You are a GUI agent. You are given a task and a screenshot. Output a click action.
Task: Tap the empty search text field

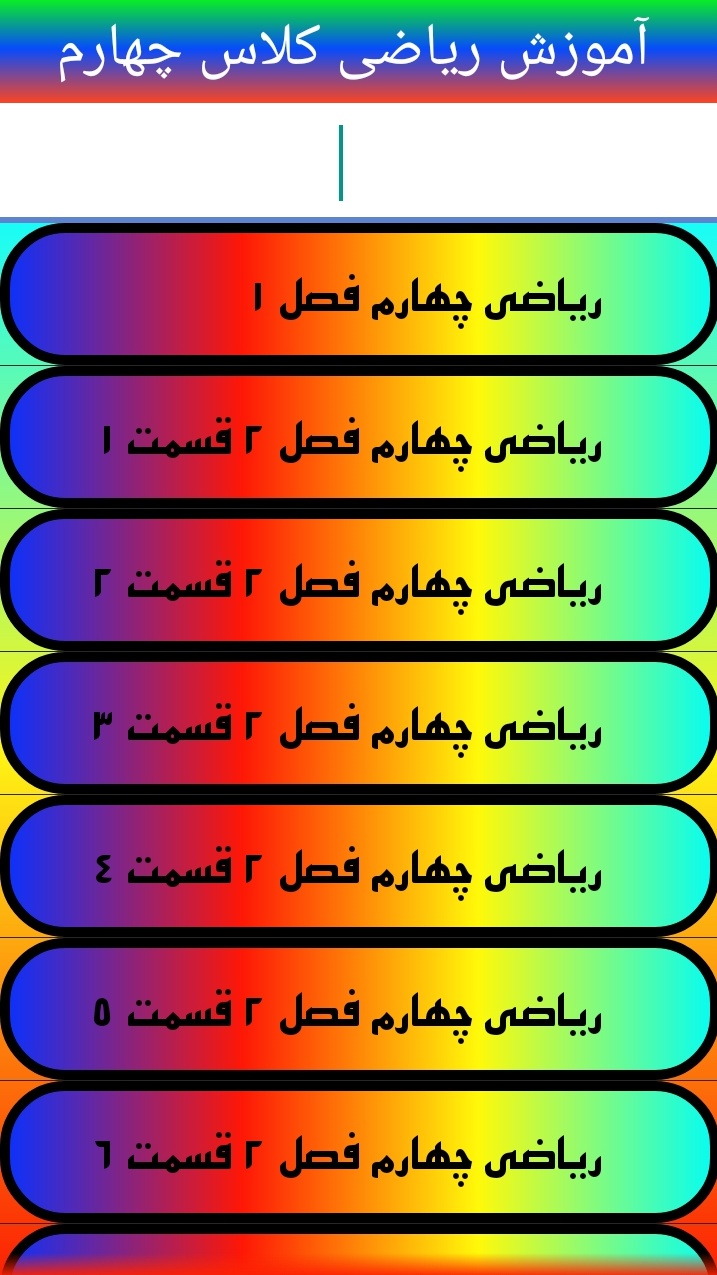(x=358, y=162)
